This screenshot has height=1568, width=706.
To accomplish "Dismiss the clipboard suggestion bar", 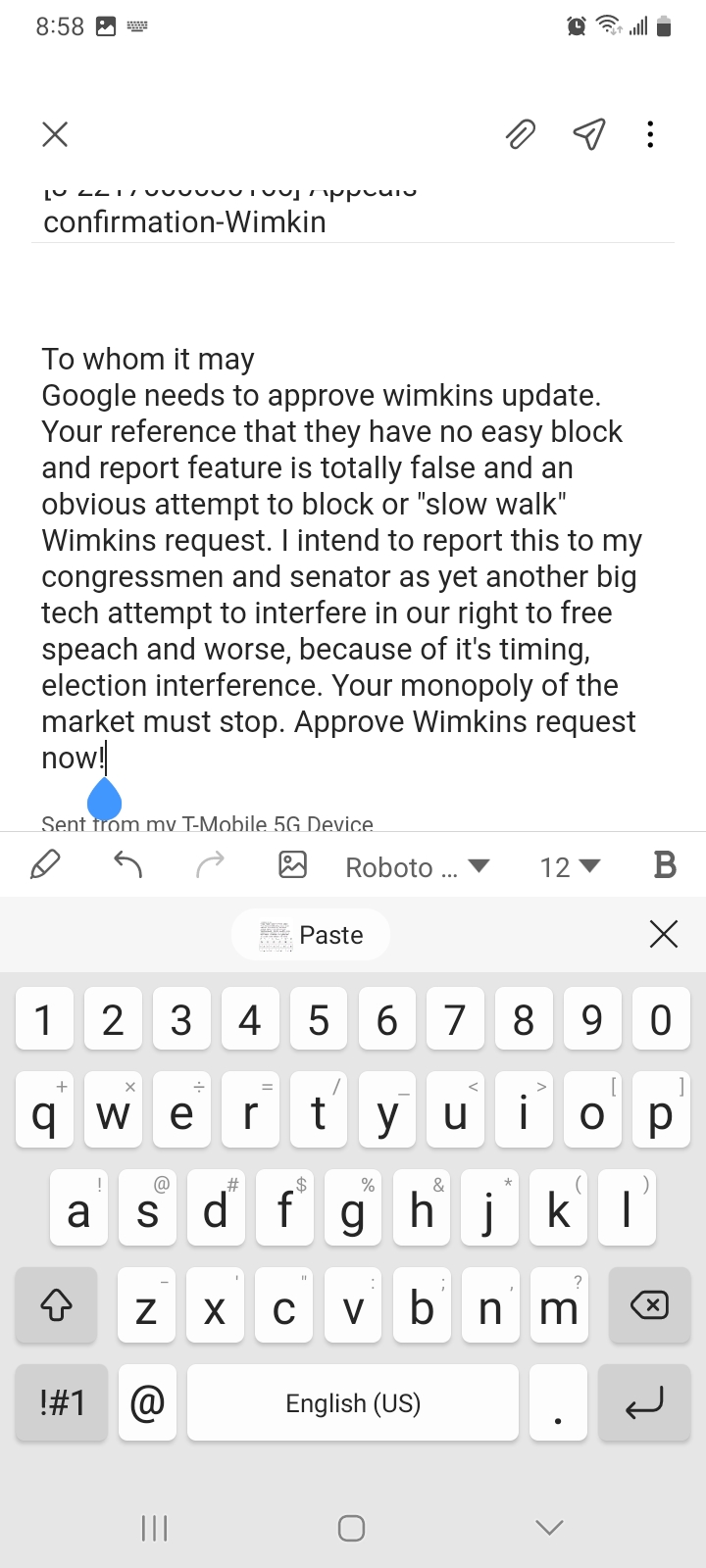I will pyautogui.click(x=664, y=935).
